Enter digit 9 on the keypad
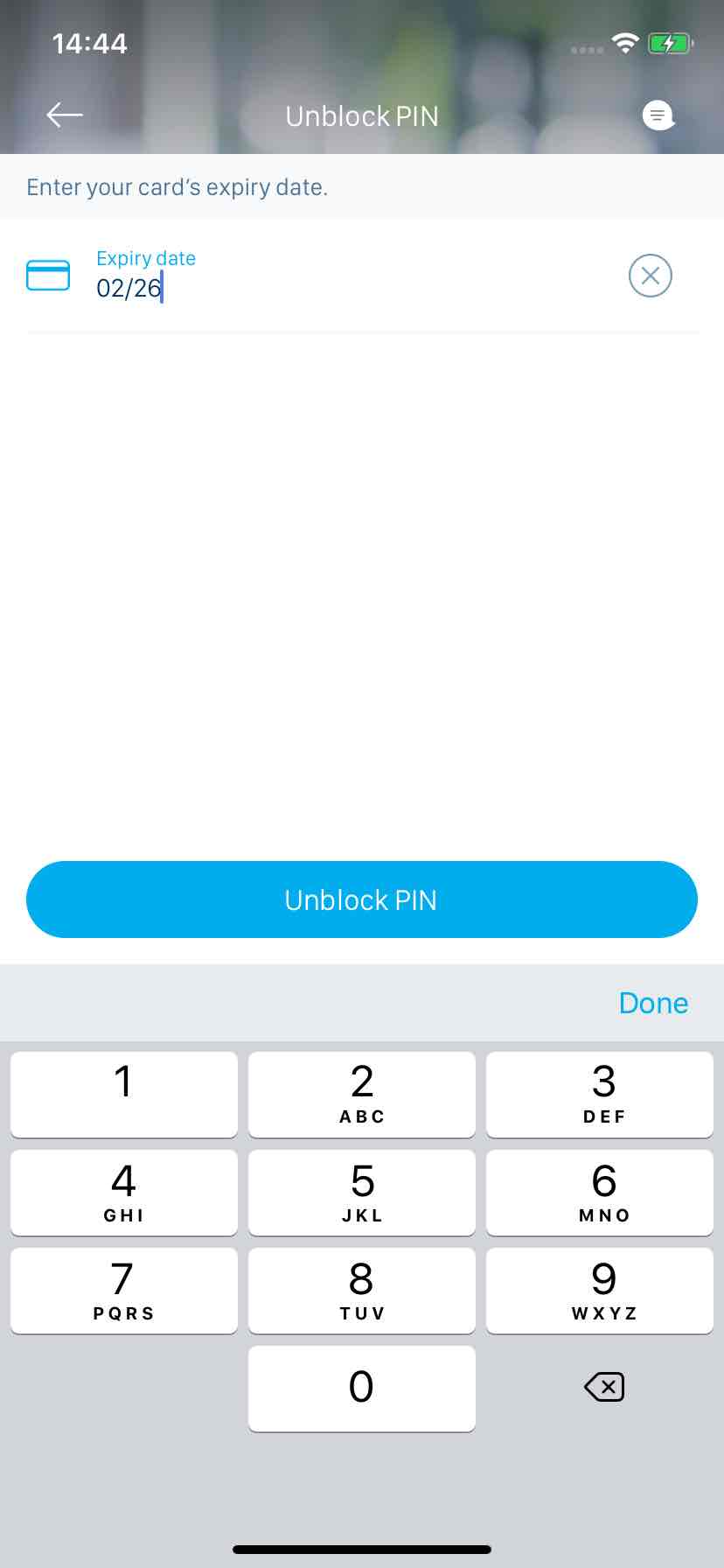This screenshot has width=724, height=1568. [600, 1291]
